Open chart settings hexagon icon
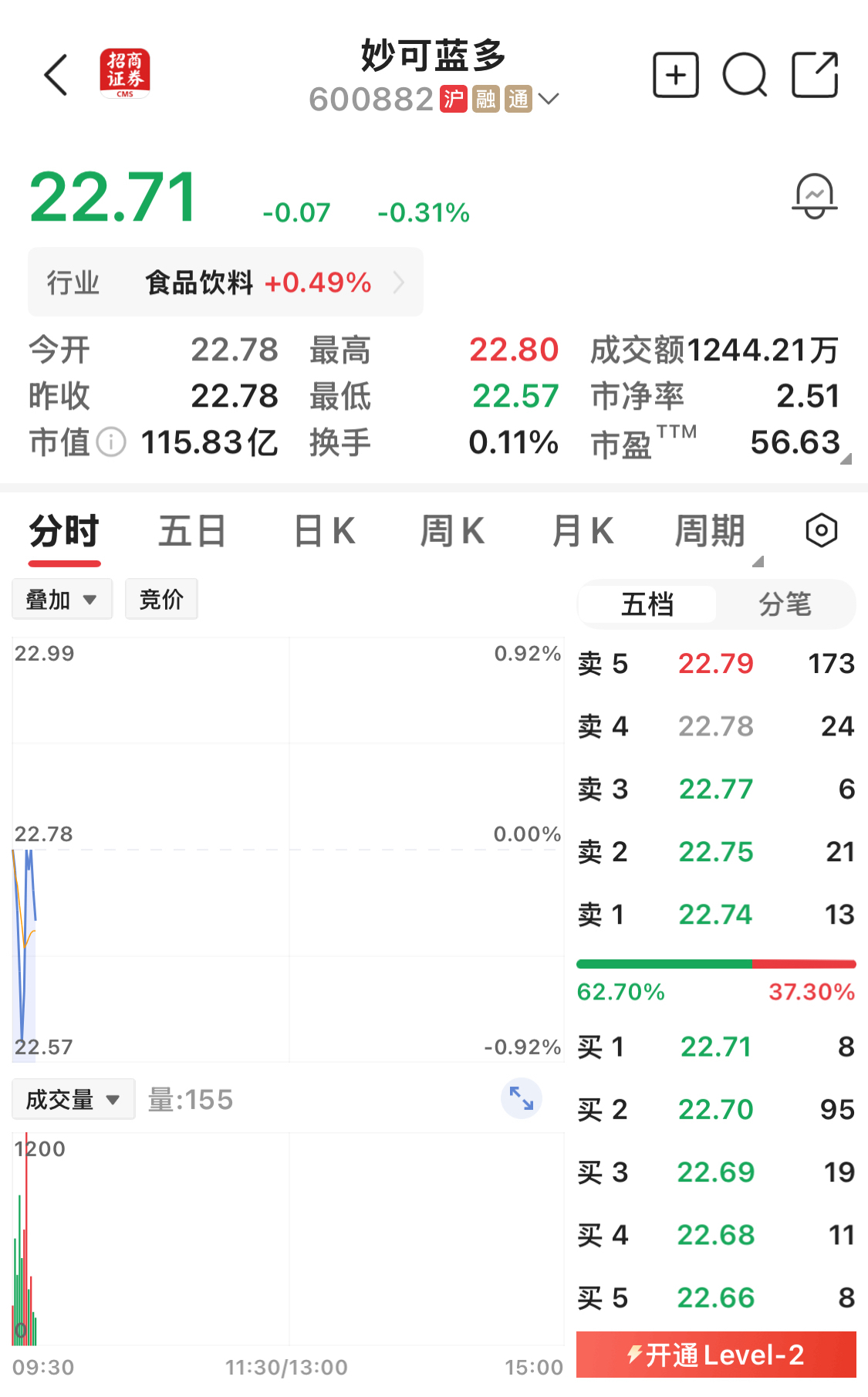Viewport: 868px width, 1397px height. click(821, 531)
